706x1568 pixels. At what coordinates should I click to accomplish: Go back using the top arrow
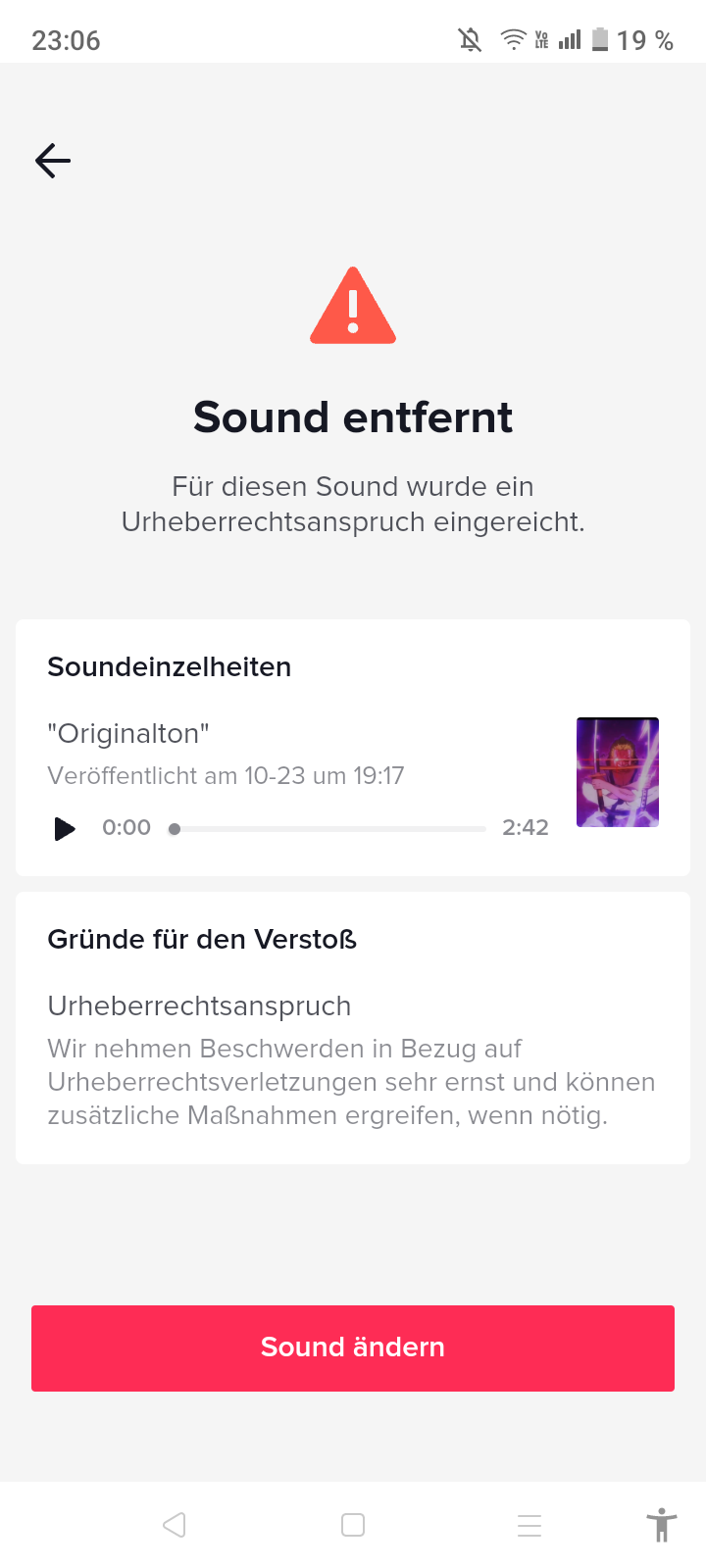coord(53,161)
